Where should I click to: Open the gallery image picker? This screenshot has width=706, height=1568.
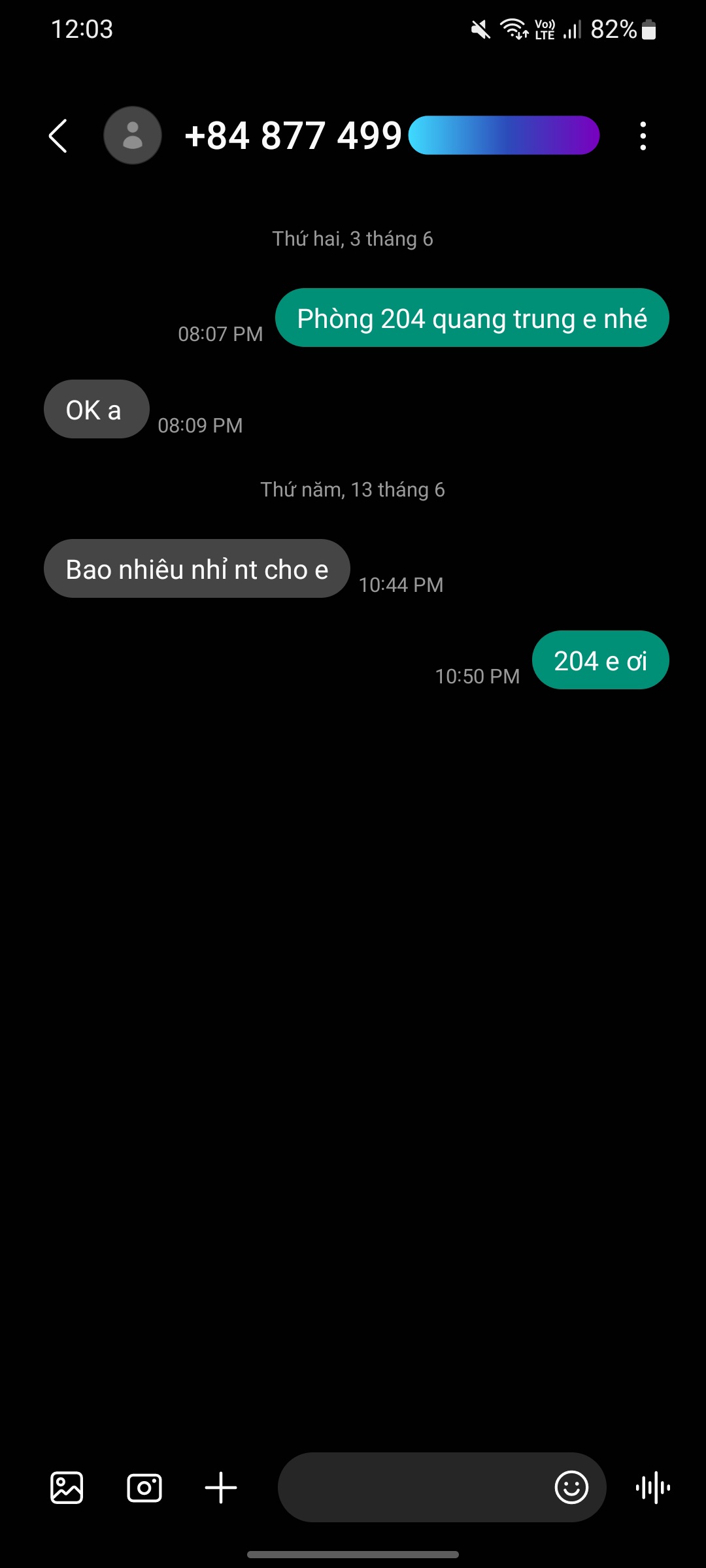[67, 1488]
